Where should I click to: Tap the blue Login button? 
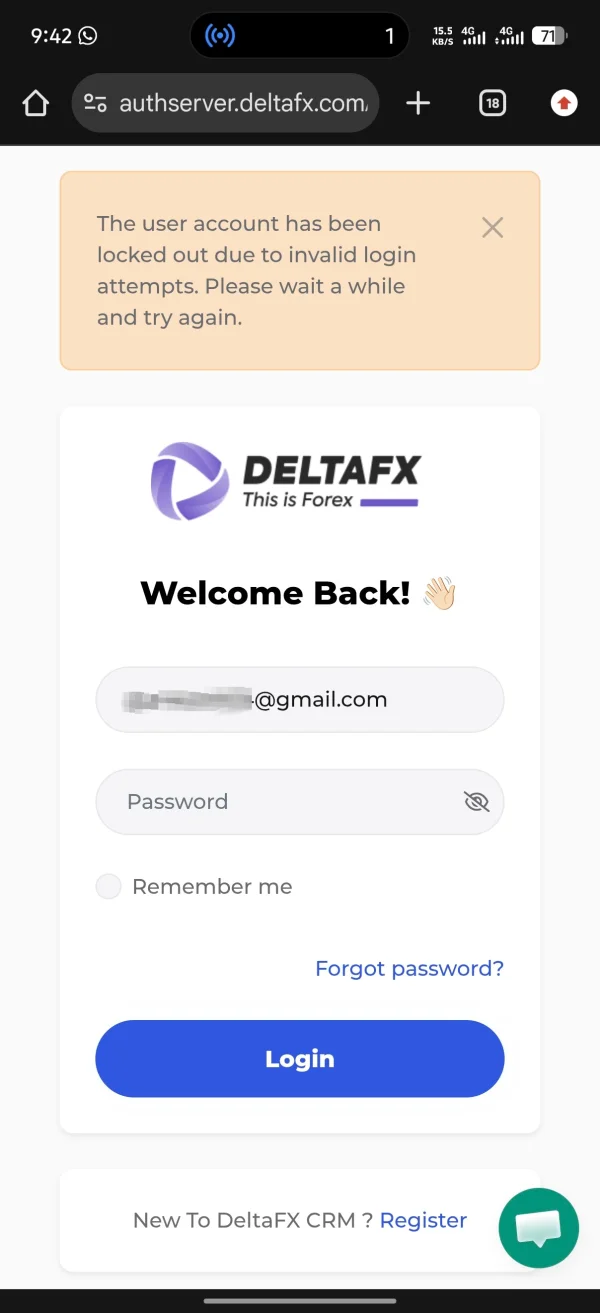[300, 1059]
